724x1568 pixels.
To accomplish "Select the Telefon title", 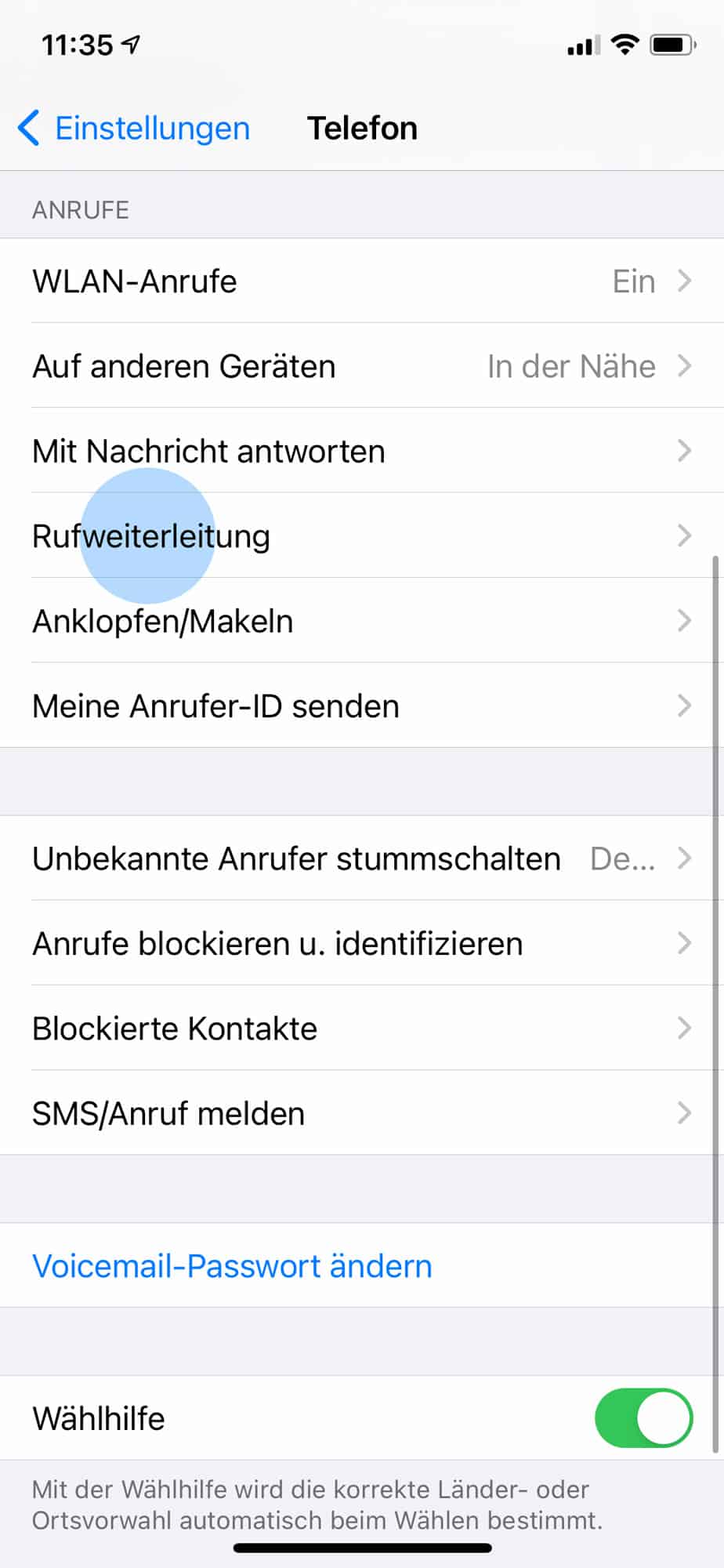I will [361, 128].
